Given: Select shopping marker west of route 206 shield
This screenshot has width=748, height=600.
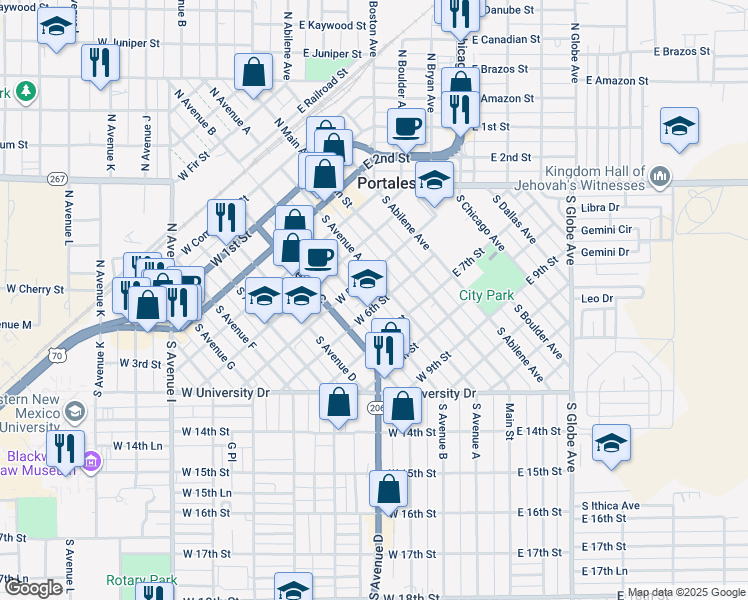Looking at the screenshot, I should pos(338,403).
